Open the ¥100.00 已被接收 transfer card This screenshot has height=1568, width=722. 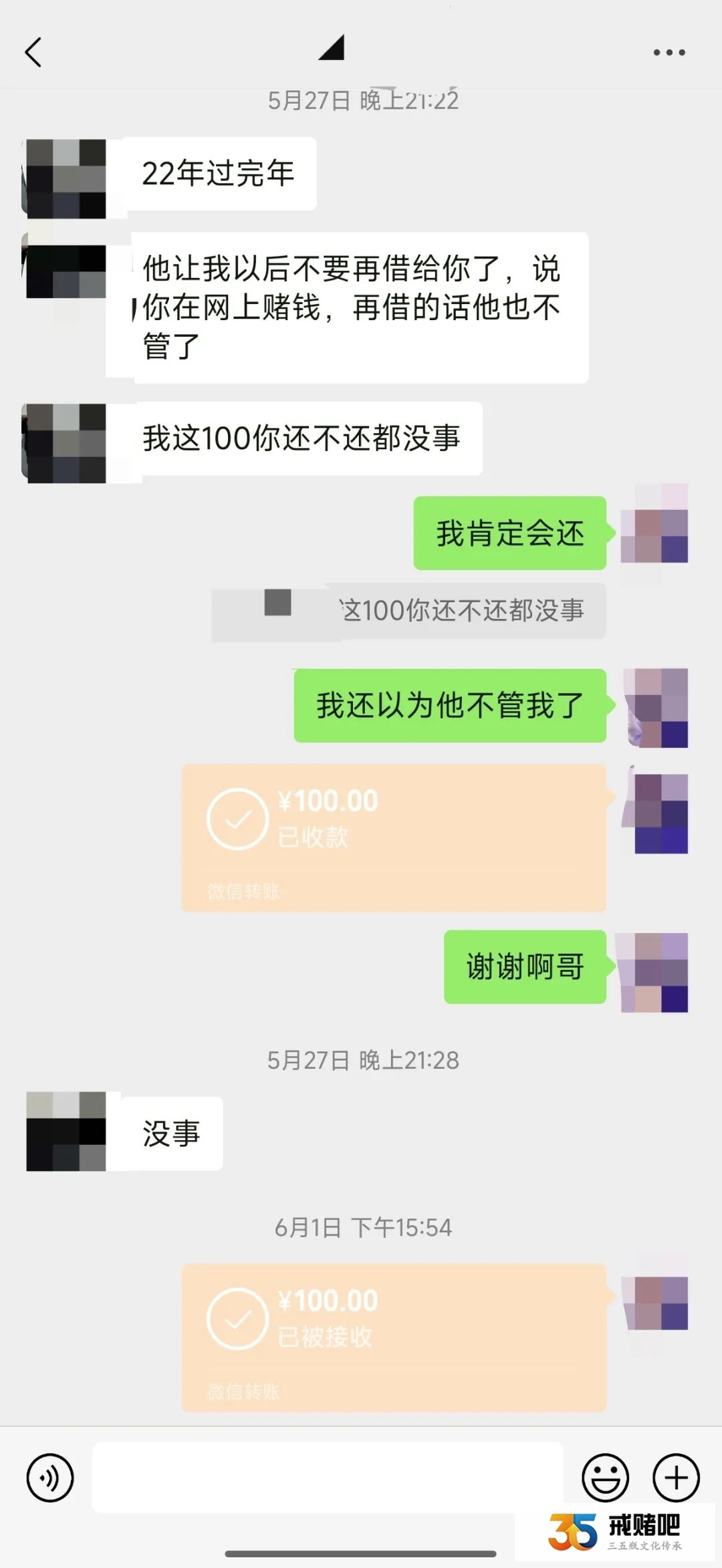394,1337
